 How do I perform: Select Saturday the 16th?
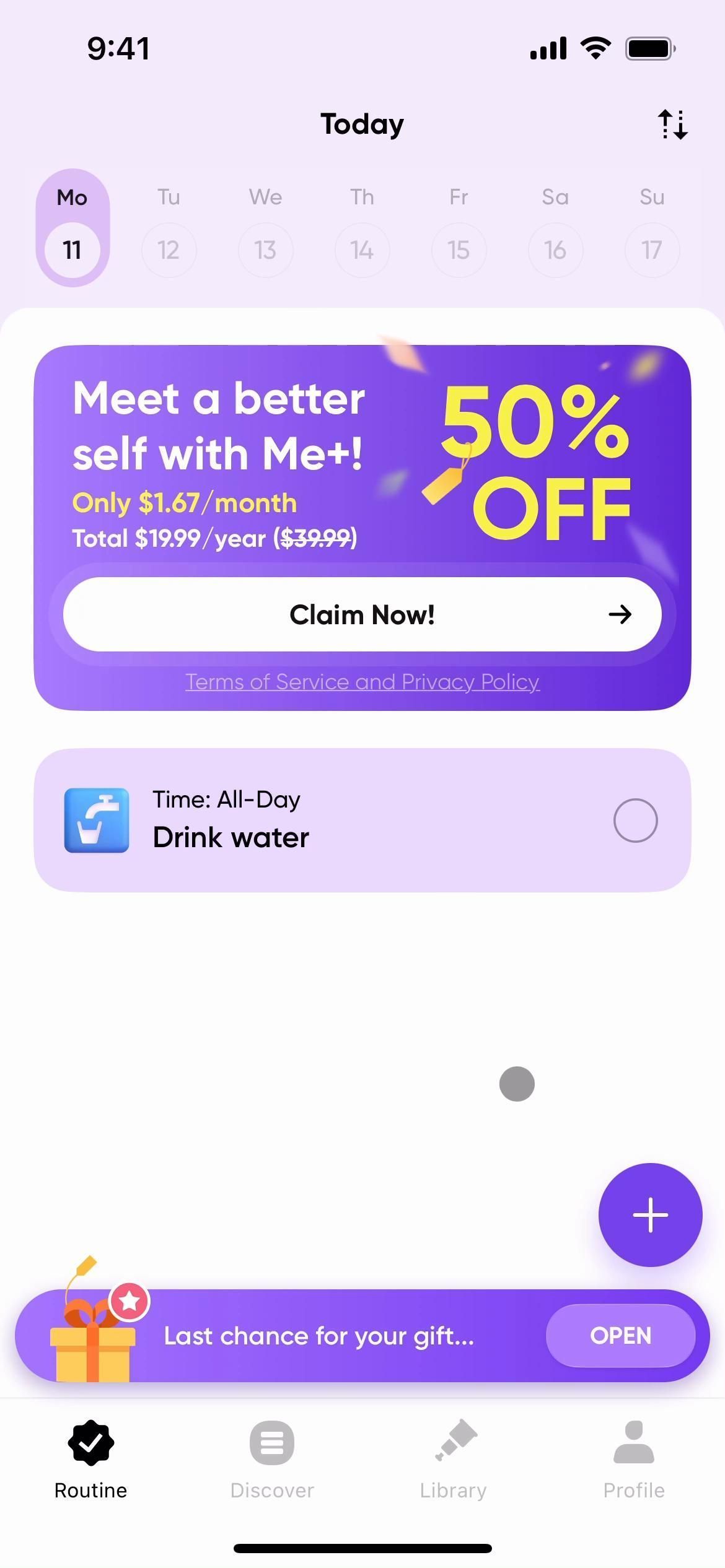click(x=555, y=250)
